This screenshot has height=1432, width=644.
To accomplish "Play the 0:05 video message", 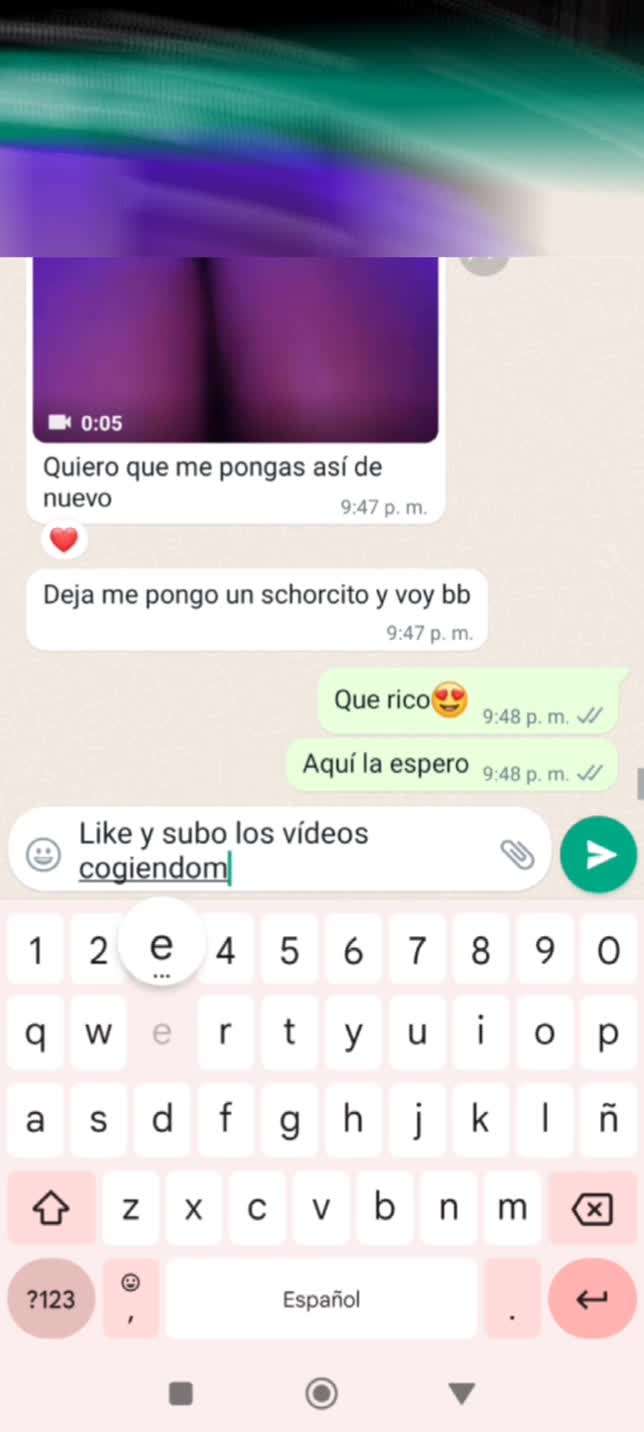I will [x=235, y=350].
